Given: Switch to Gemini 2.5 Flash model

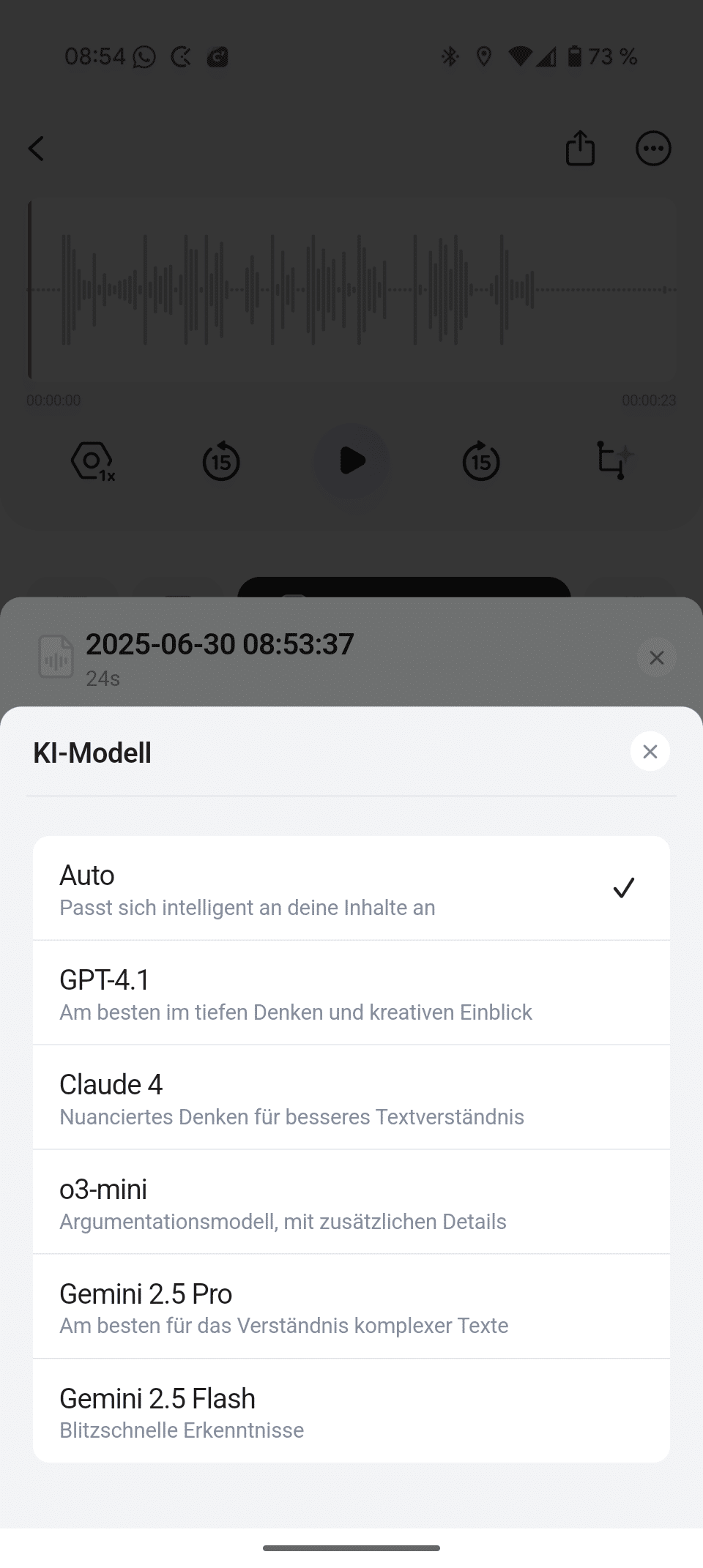Looking at the screenshot, I should pyautogui.click(x=351, y=1411).
